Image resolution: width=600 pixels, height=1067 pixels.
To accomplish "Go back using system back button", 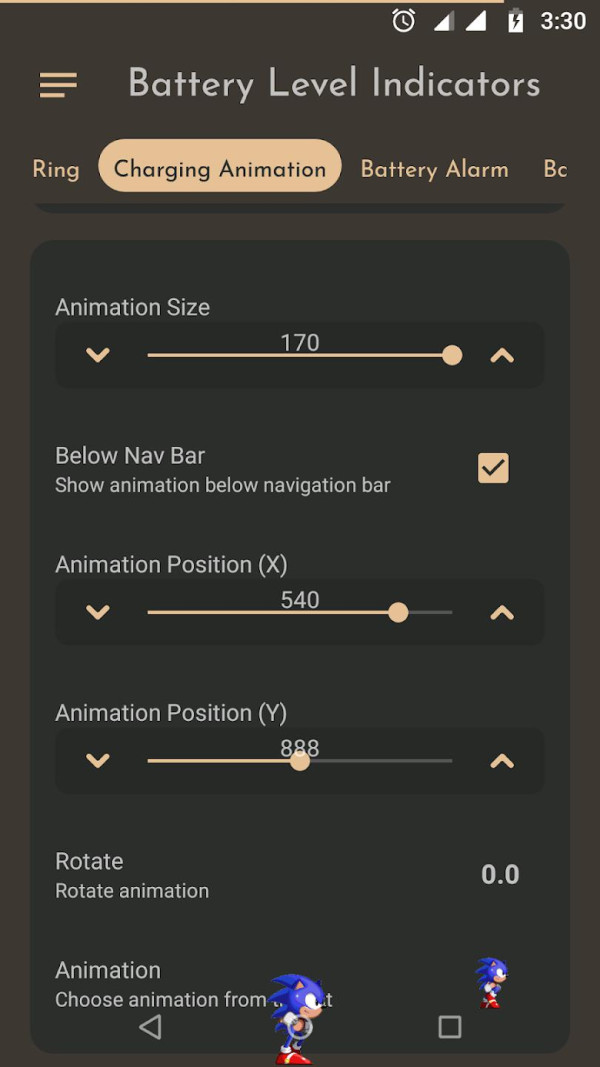I will point(150,1027).
